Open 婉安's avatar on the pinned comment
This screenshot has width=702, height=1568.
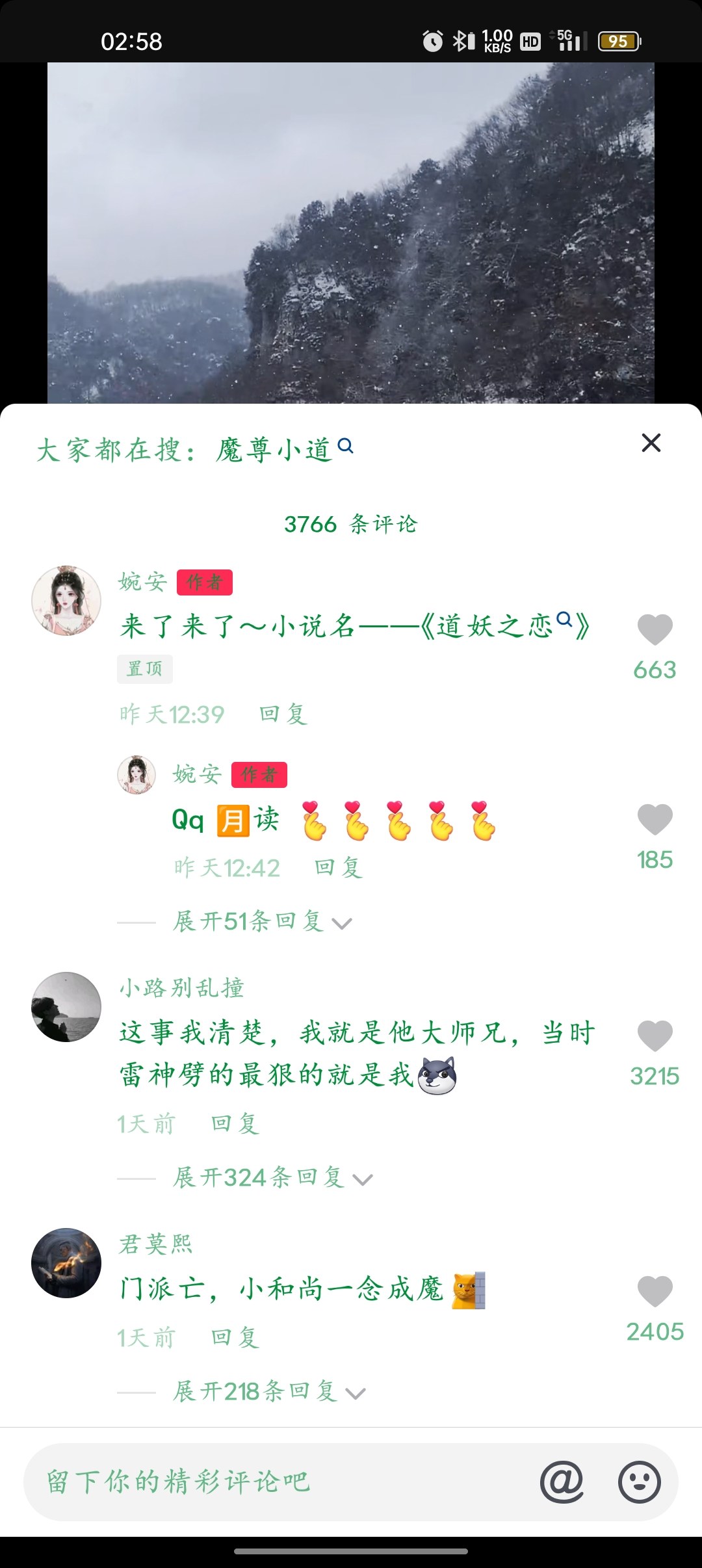[x=66, y=600]
